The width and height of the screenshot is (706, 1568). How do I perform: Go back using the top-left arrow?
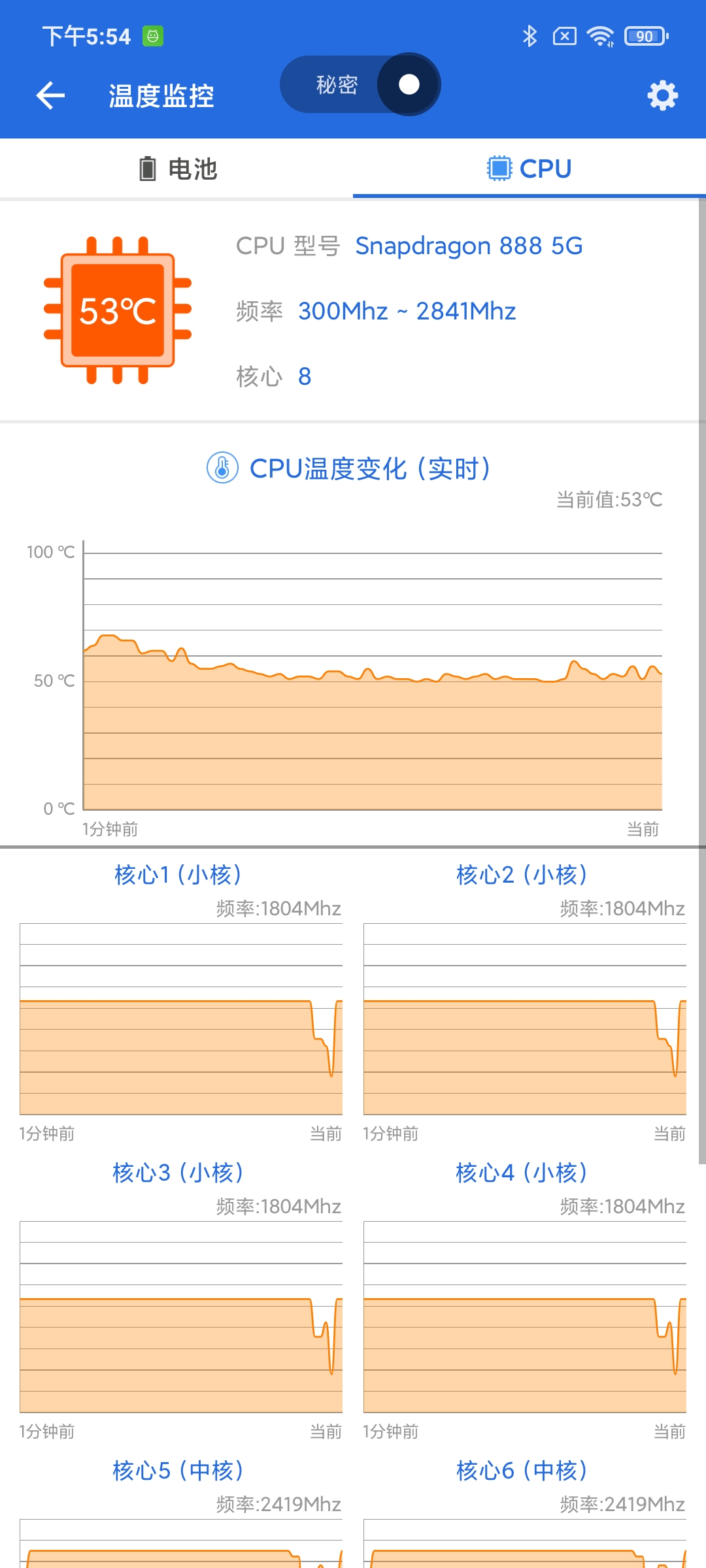50,96
